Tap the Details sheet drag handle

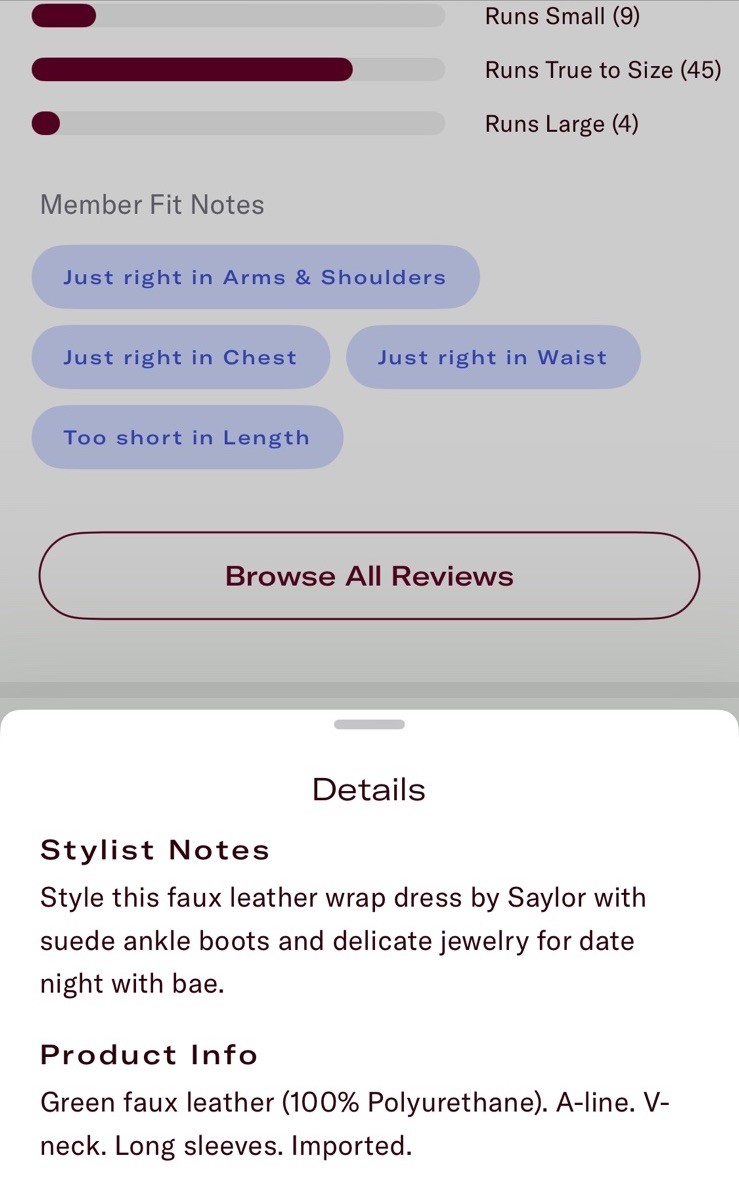tap(369, 724)
